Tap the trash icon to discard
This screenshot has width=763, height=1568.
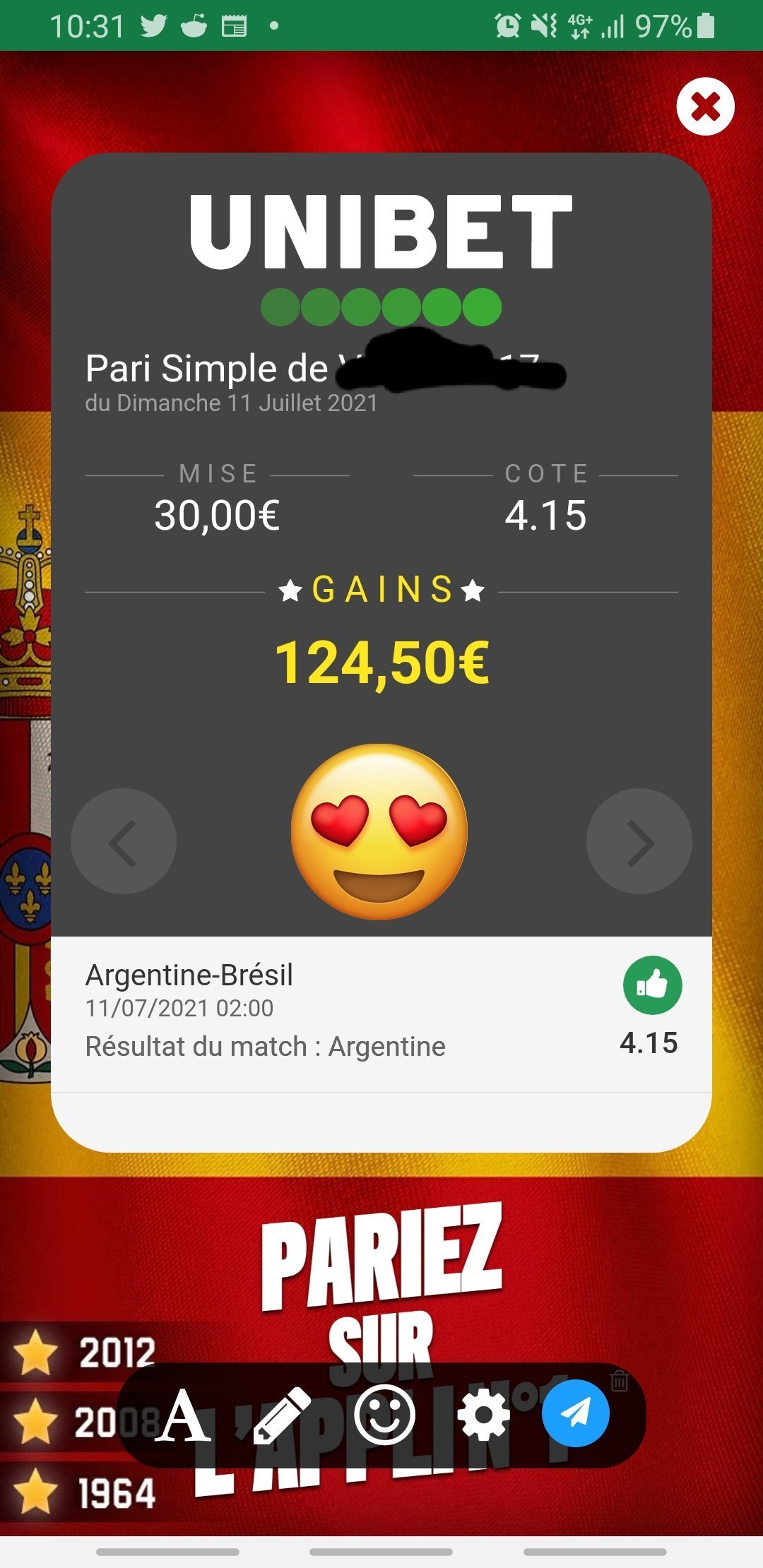pos(620,1380)
